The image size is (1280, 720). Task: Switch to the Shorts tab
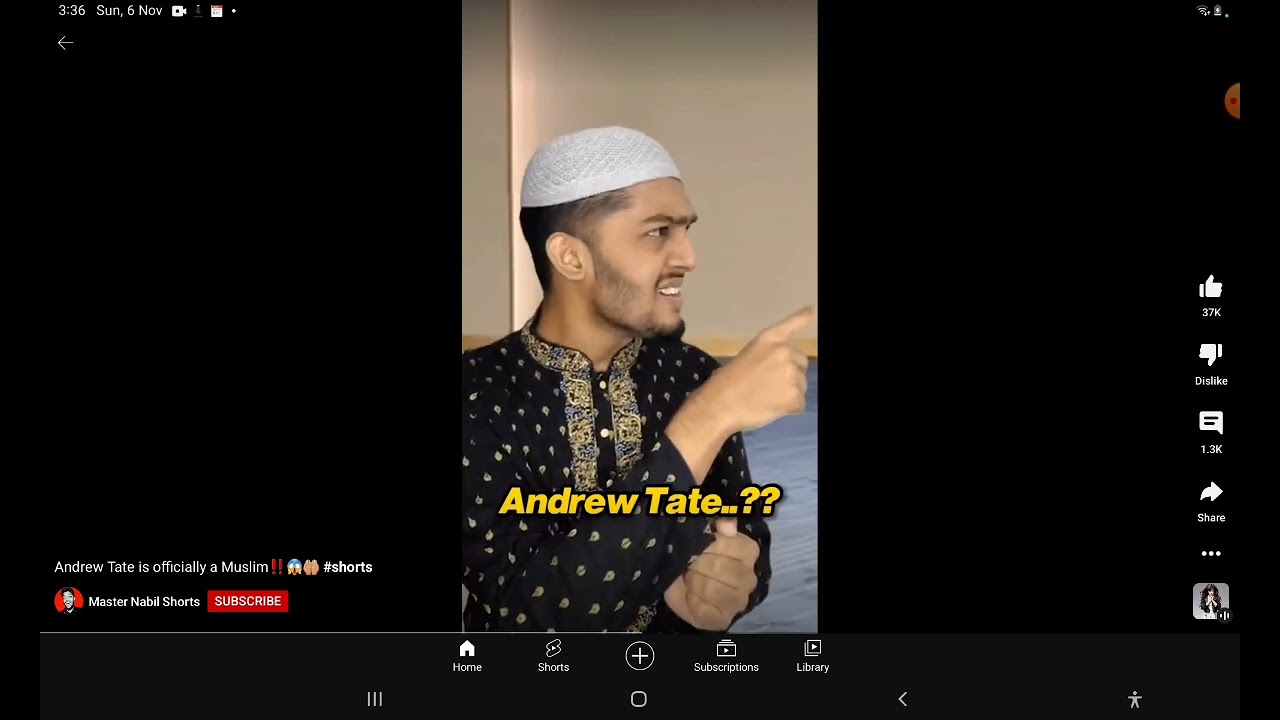(553, 656)
